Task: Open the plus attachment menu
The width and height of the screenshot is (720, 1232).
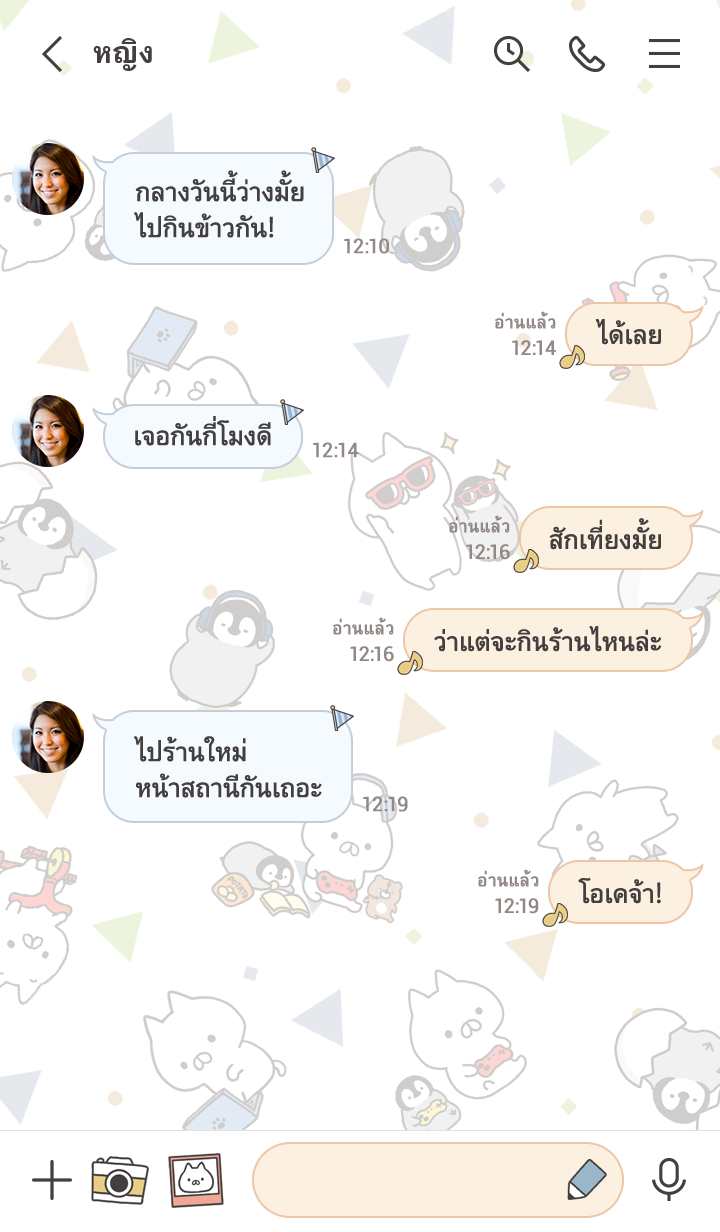Action: pyautogui.click(x=52, y=1181)
